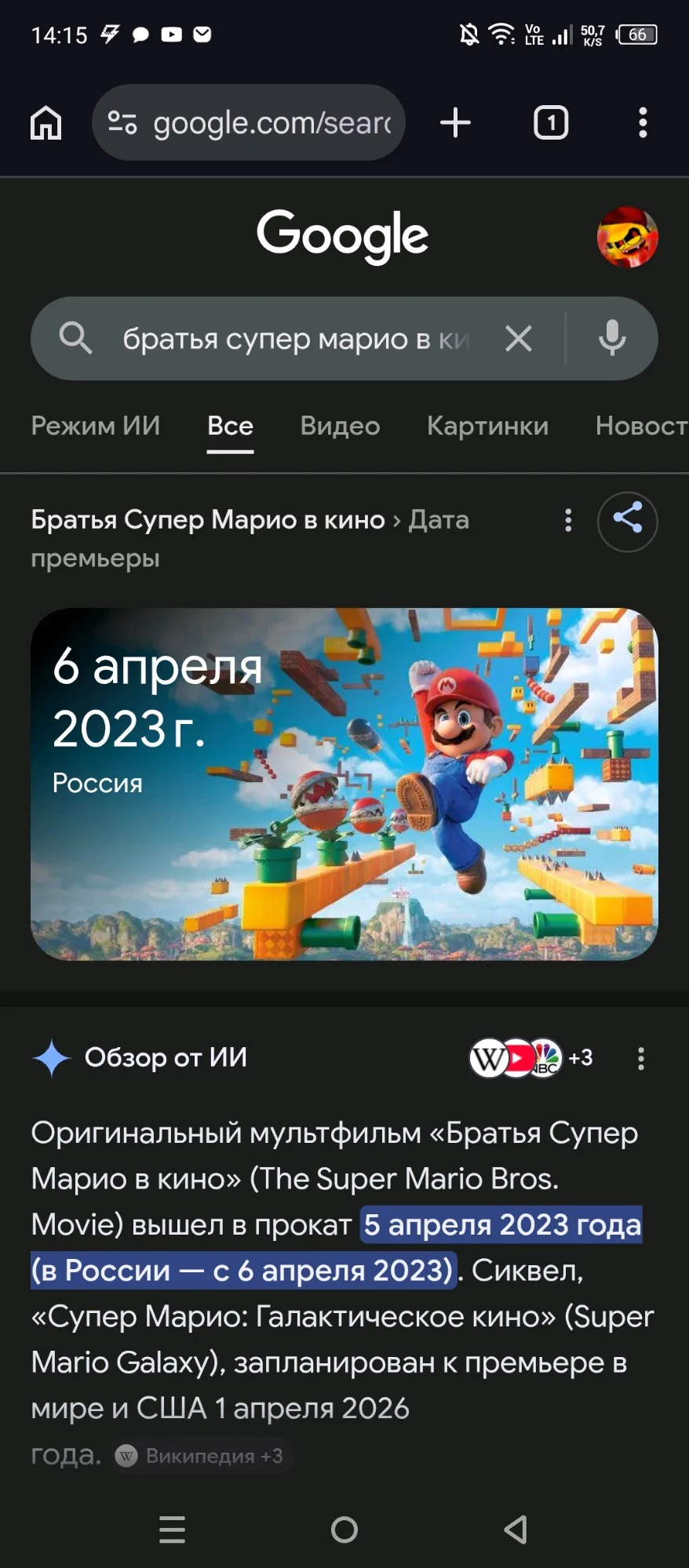
Task: Open options for Обзор от ИИ
Action: tap(641, 1058)
